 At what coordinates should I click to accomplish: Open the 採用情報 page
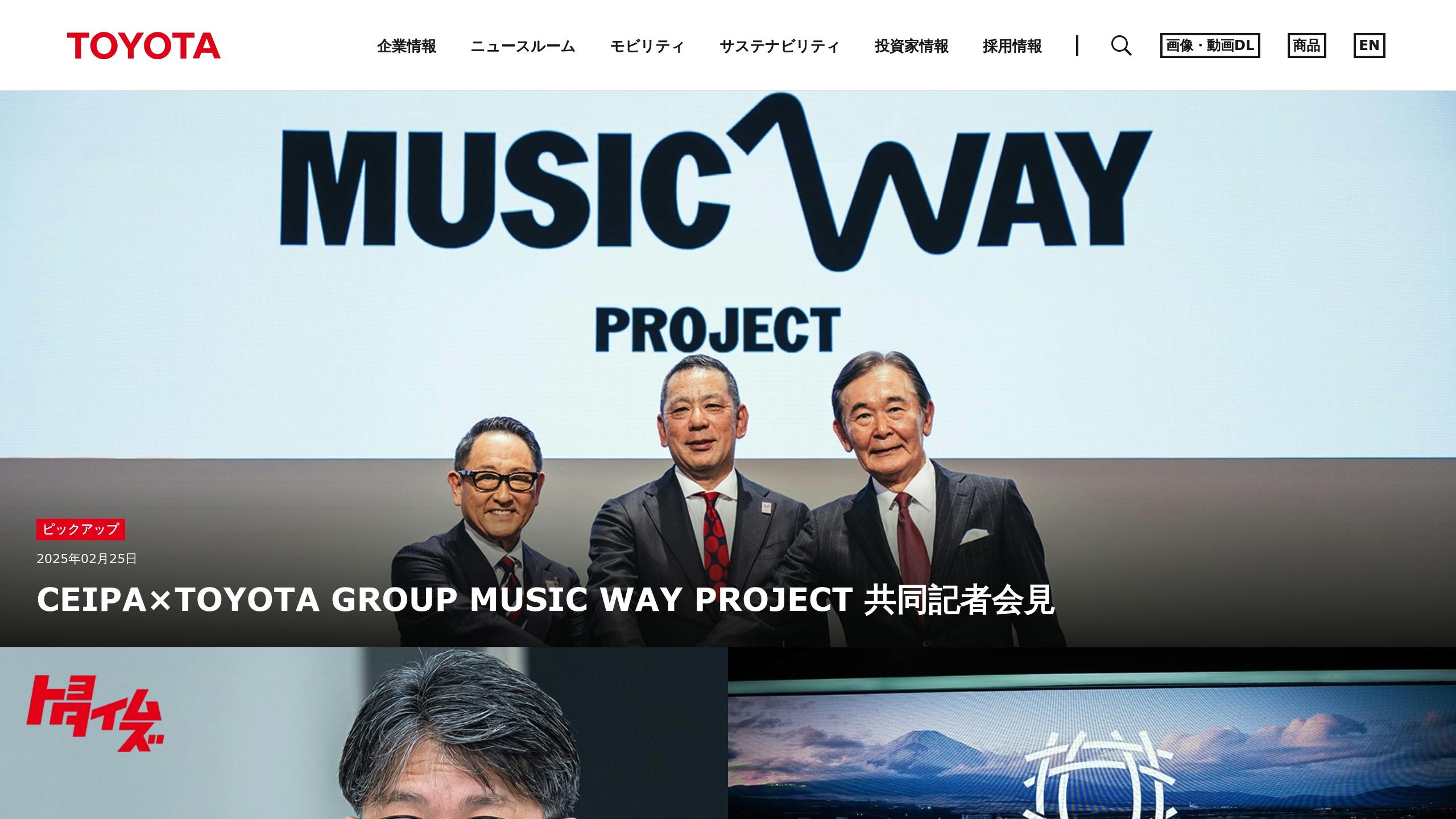(1012, 46)
